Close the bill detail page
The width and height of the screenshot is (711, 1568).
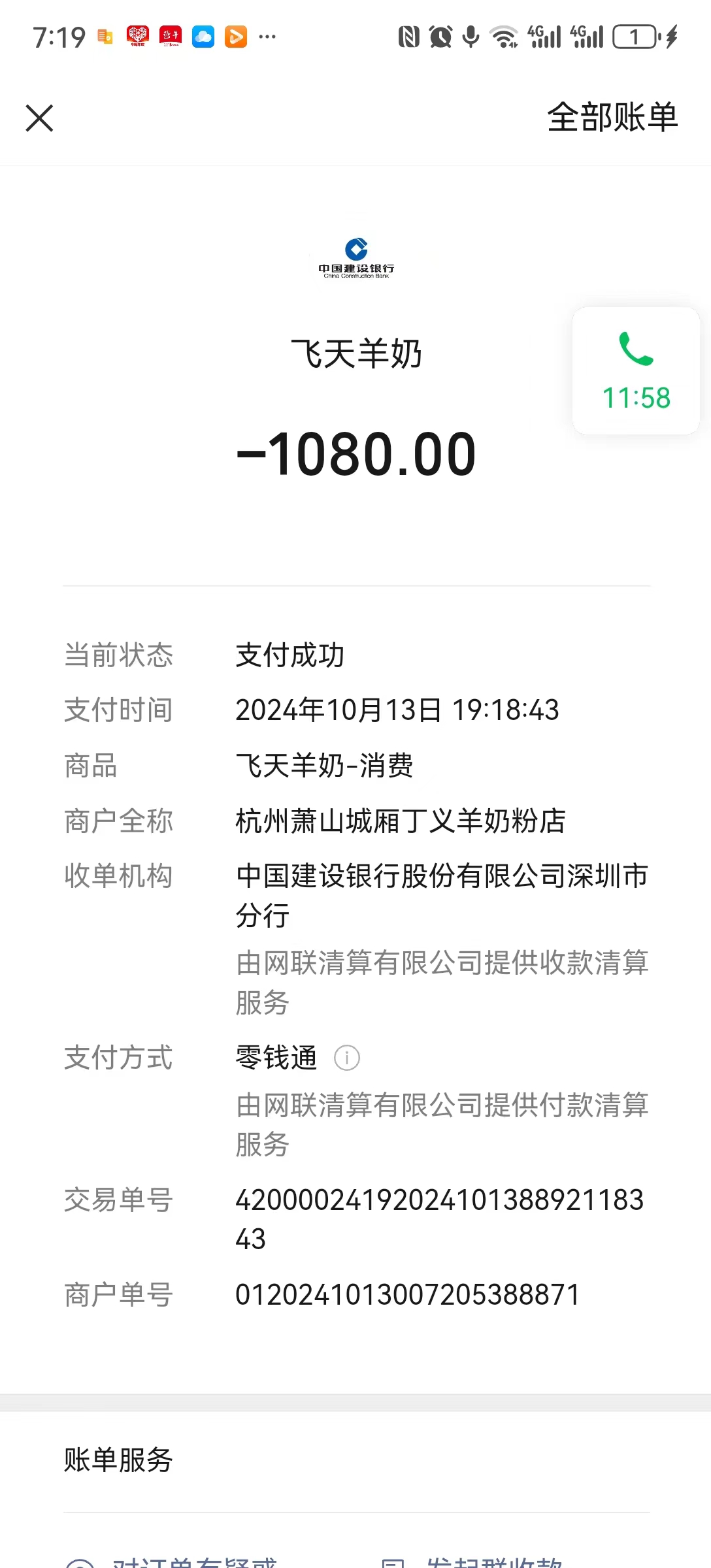point(39,118)
